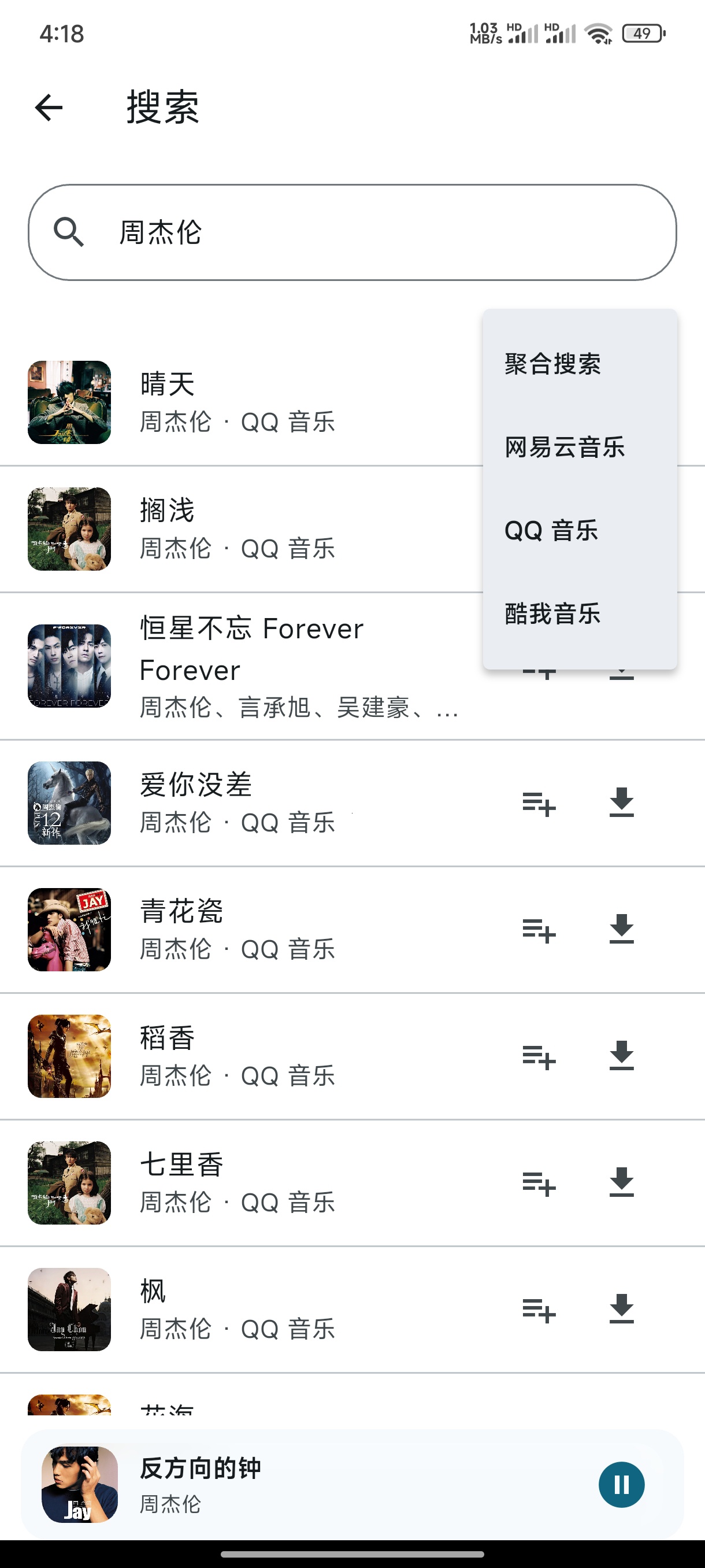705x1568 pixels.
Task: Download the song 稻香
Action: click(x=621, y=1056)
